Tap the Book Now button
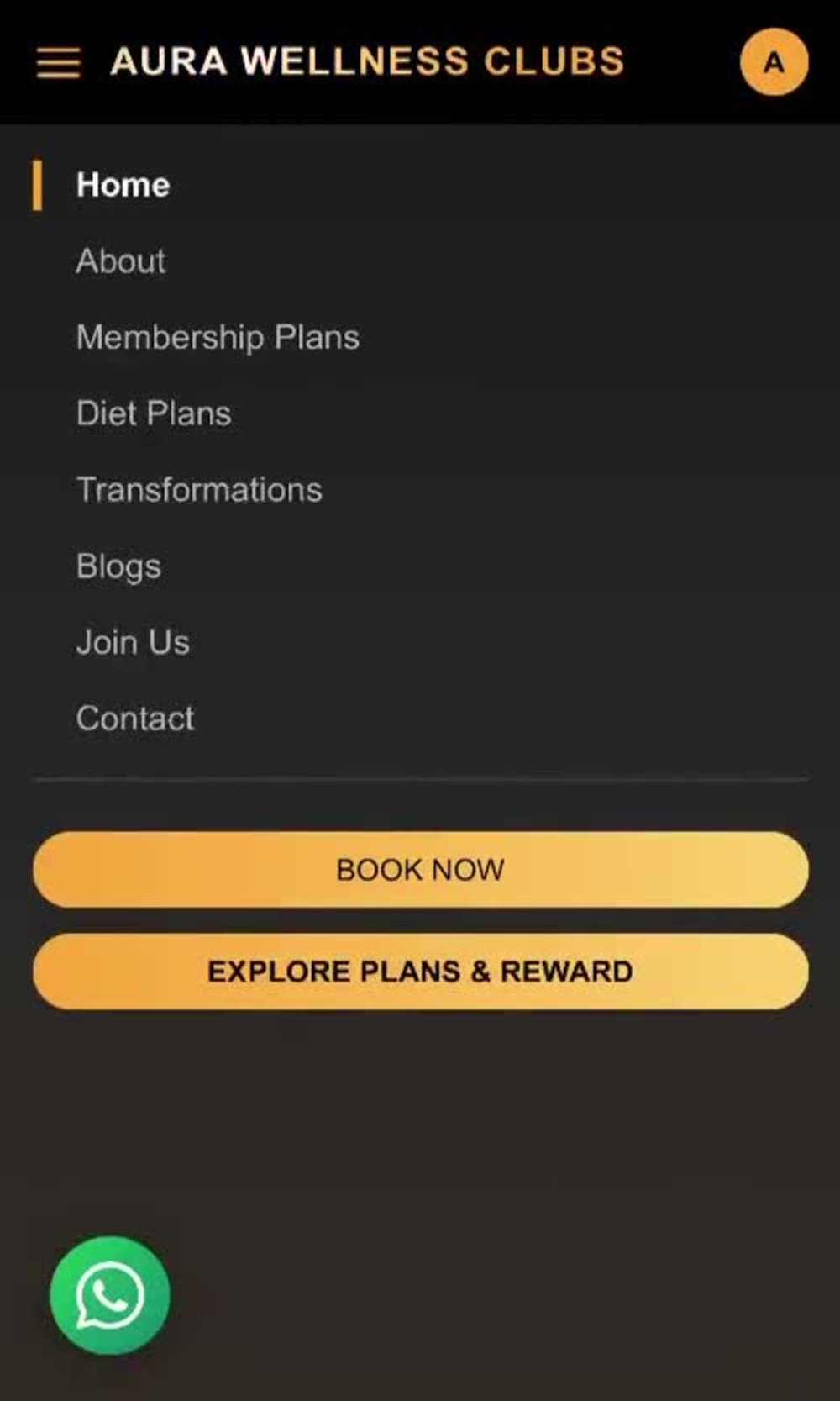Viewport: 840px width, 1401px height. (421, 870)
